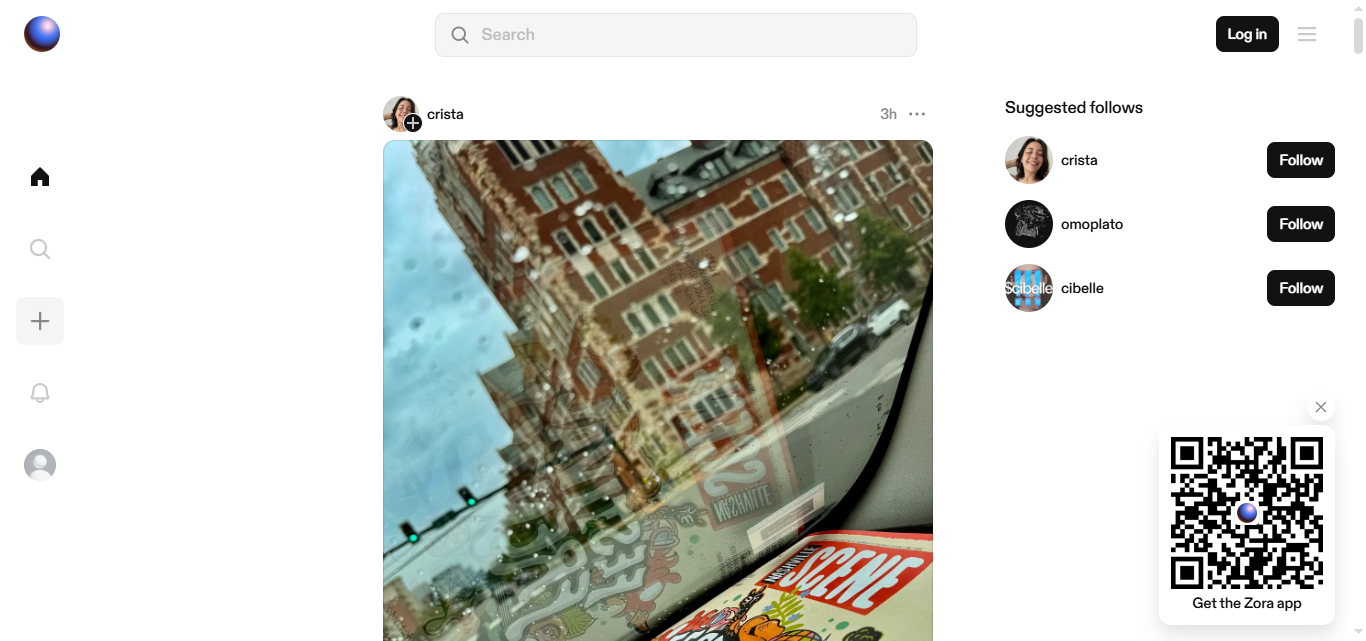Open the post's three-dot options

click(917, 114)
